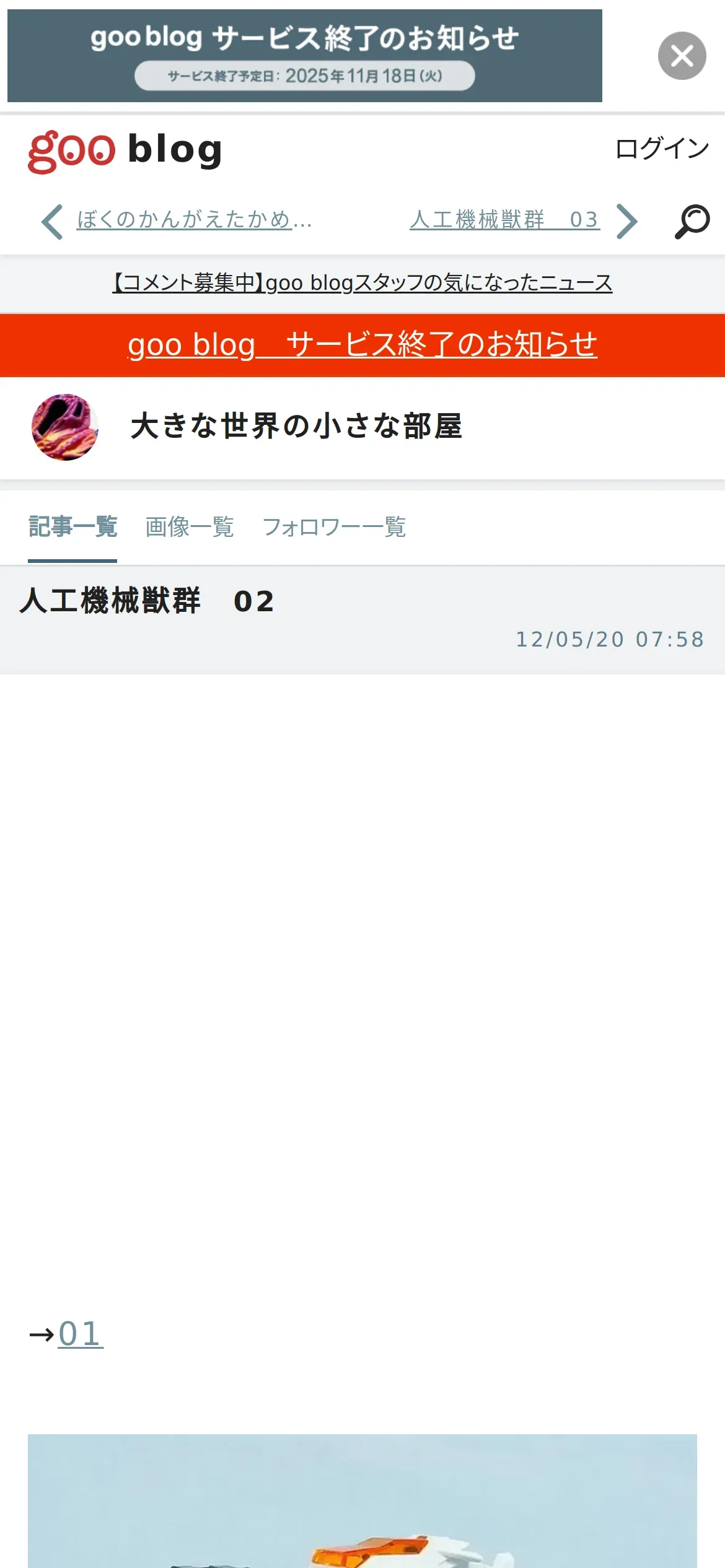Switch to the フォロワー一覧 tab
Viewport: 725px width, 1568px height.
[x=334, y=527]
